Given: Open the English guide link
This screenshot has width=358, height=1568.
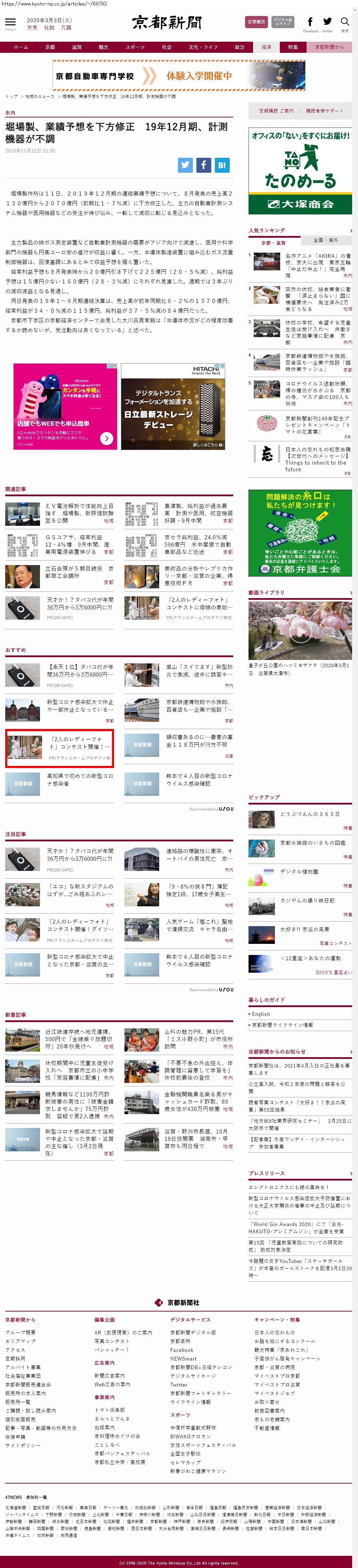Looking at the screenshot, I should pyautogui.click(x=261, y=1013).
